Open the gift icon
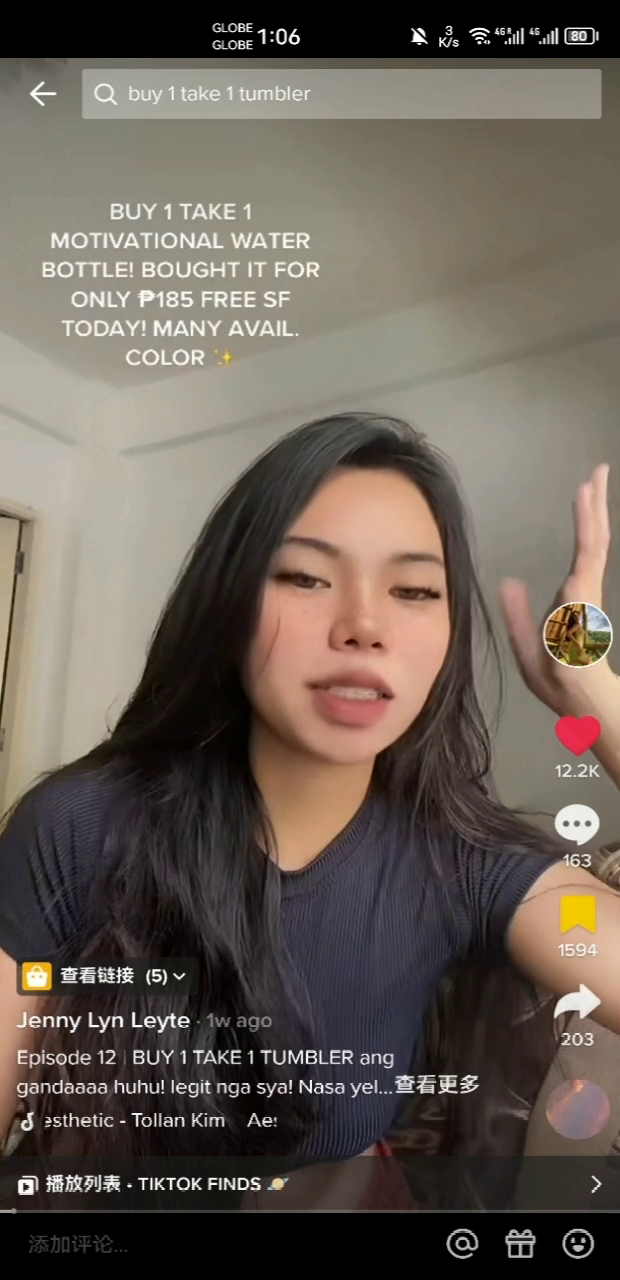 click(x=520, y=1244)
